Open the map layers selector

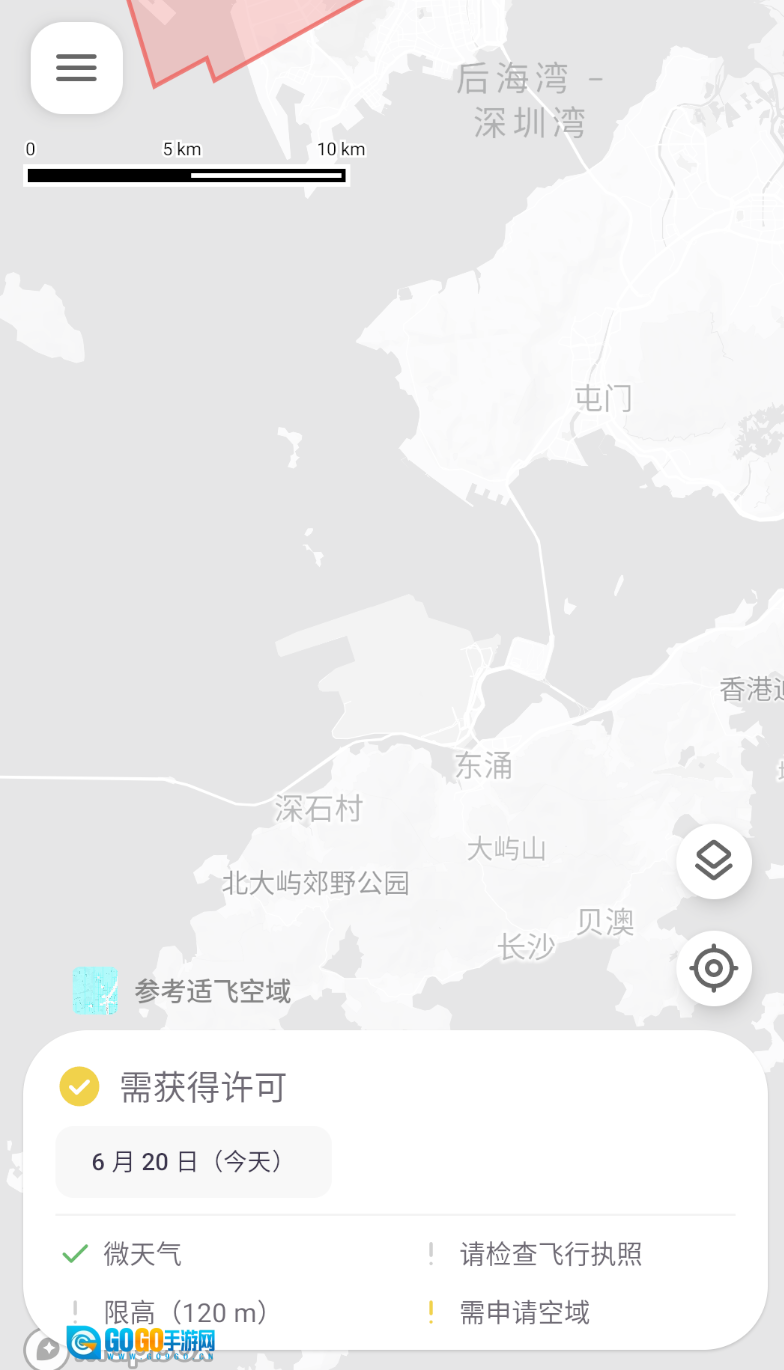[714, 861]
